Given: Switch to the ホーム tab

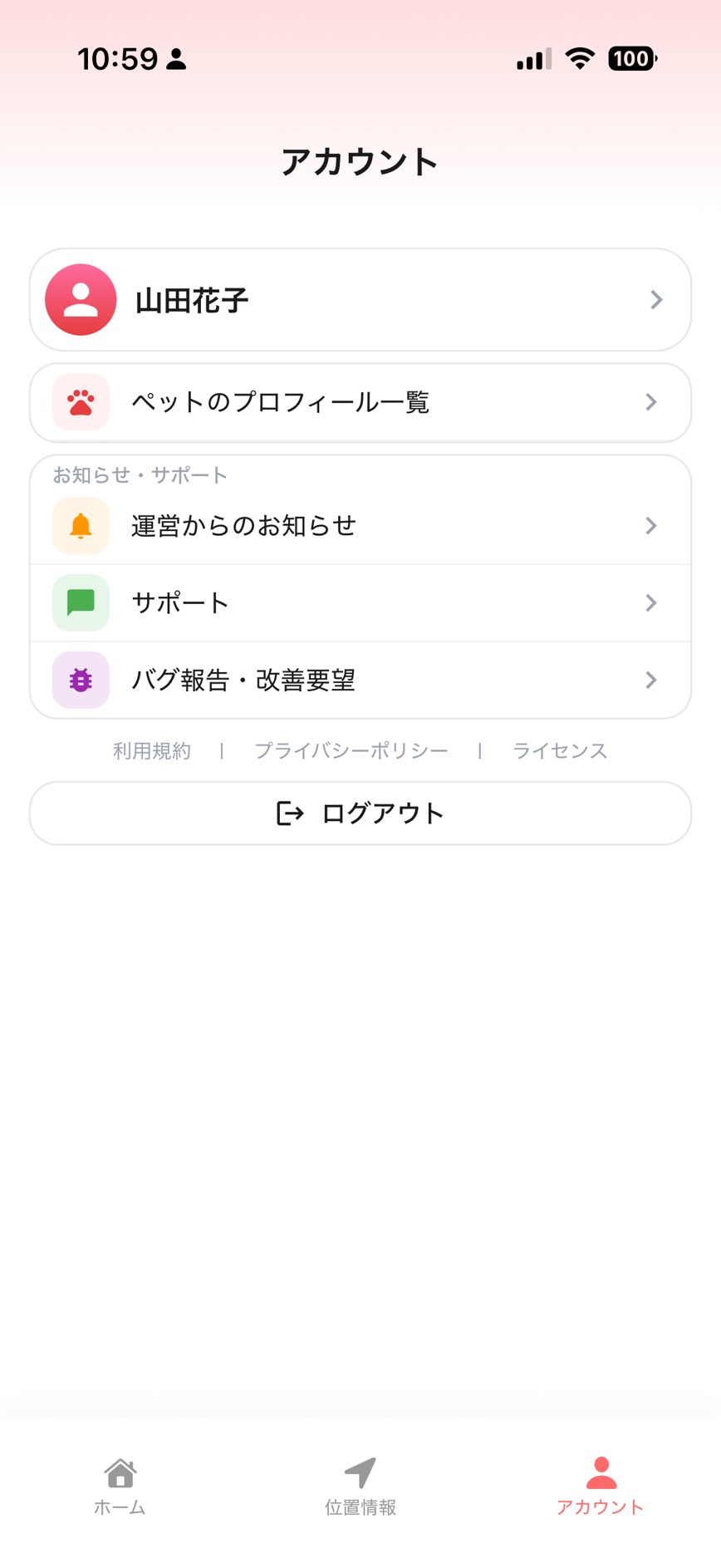Looking at the screenshot, I should click(x=120, y=1483).
